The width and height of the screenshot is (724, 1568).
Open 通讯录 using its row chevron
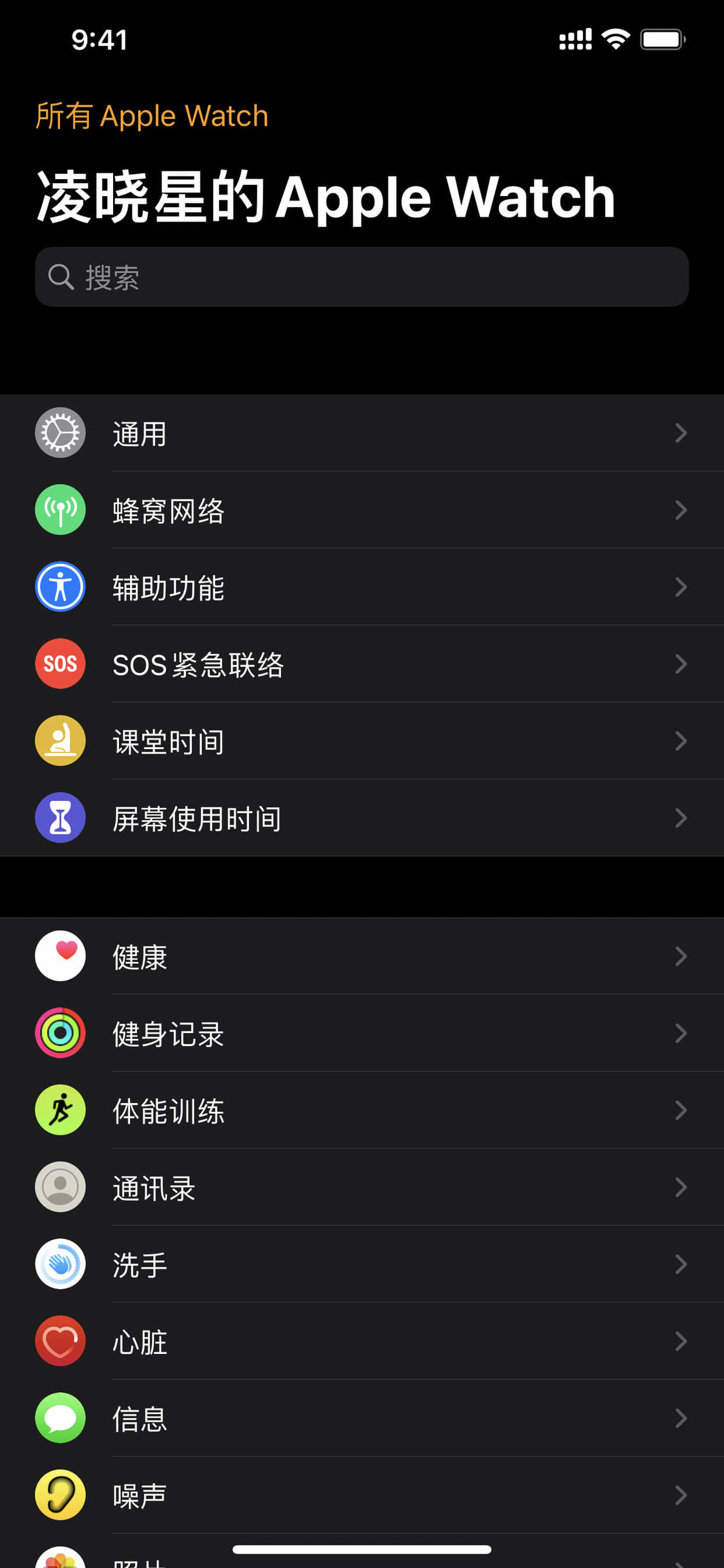681,1188
